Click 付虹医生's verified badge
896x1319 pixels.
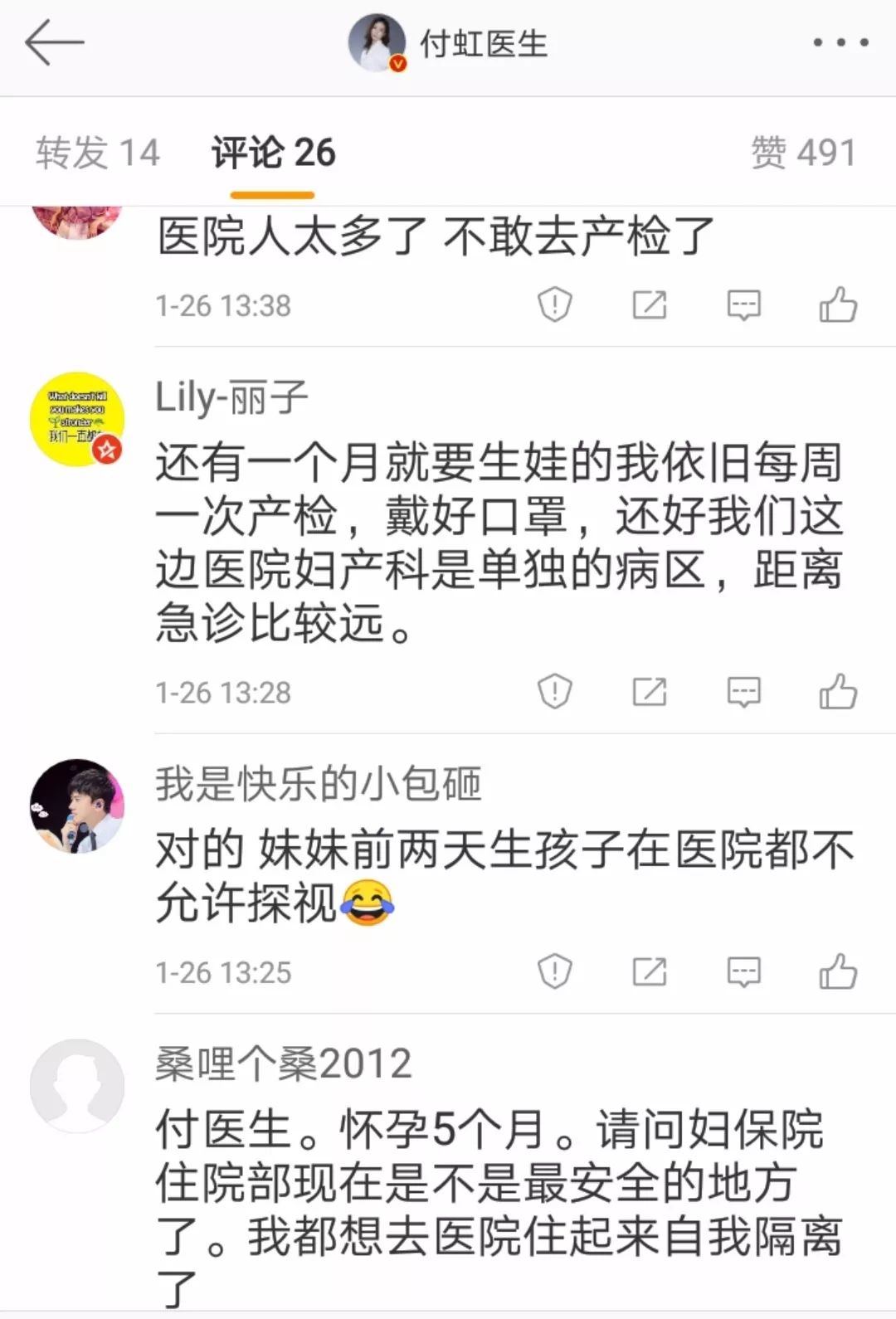click(x=397, y=64)
